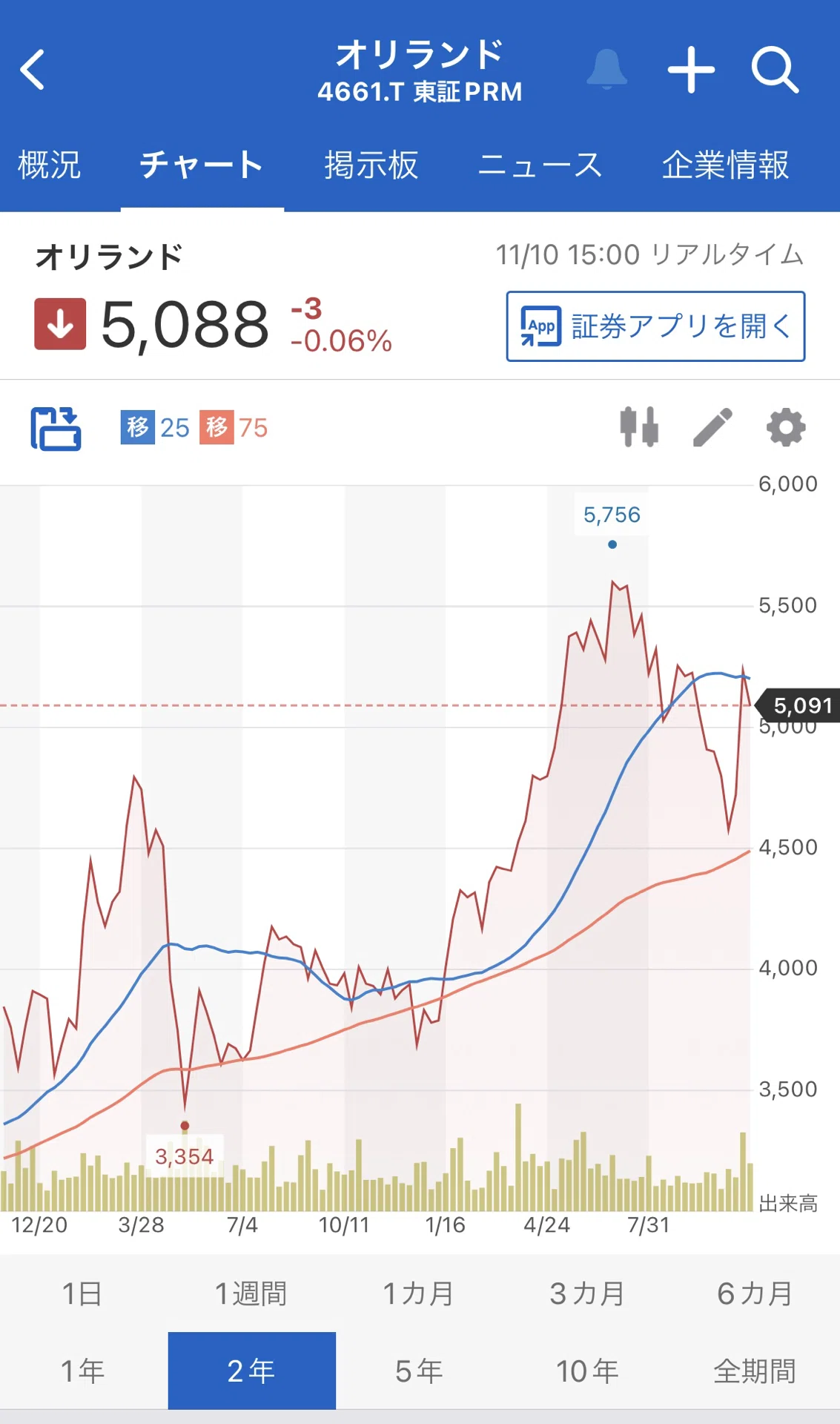
Task: Select the 6カ月 chart range
Action: coord(755,1293)
